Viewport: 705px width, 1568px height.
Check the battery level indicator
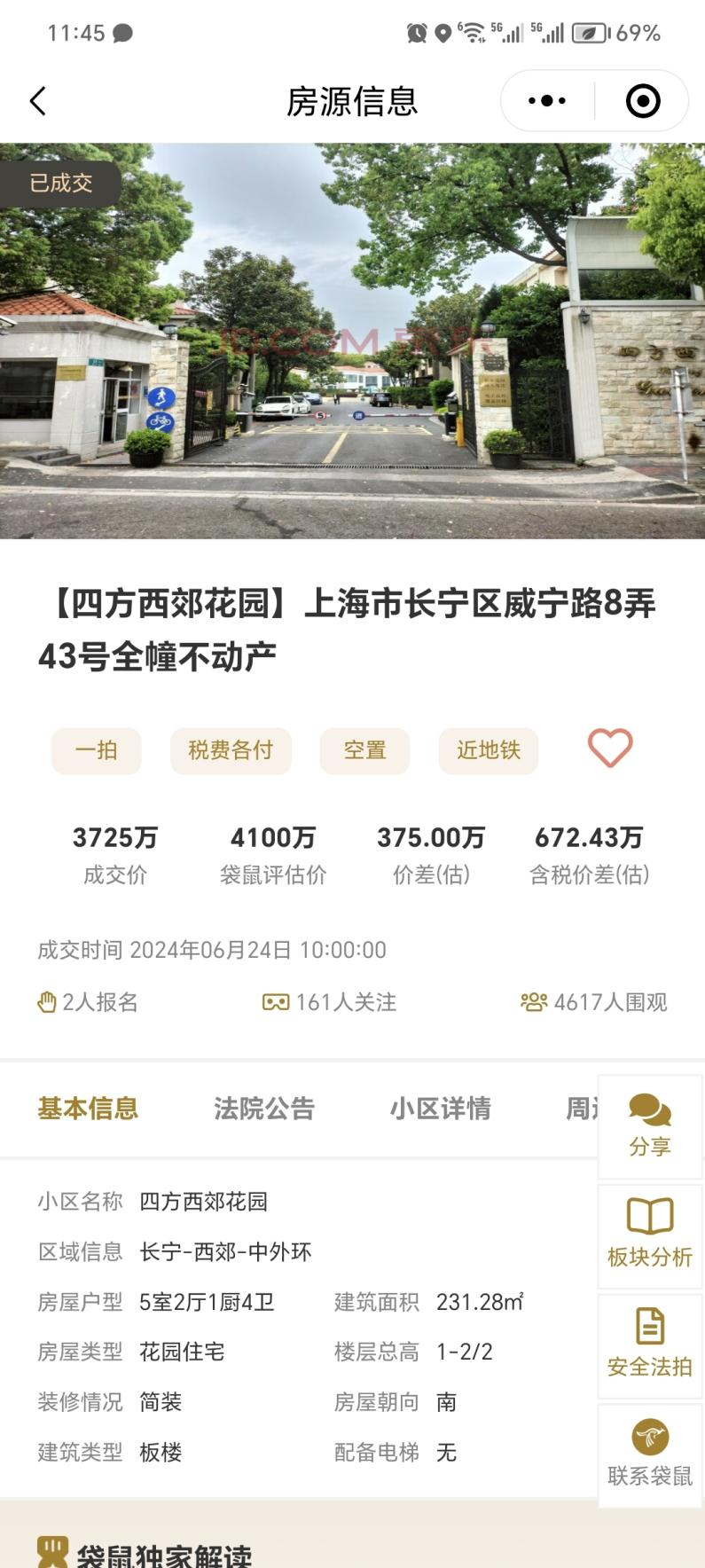(x=591, y=31)
